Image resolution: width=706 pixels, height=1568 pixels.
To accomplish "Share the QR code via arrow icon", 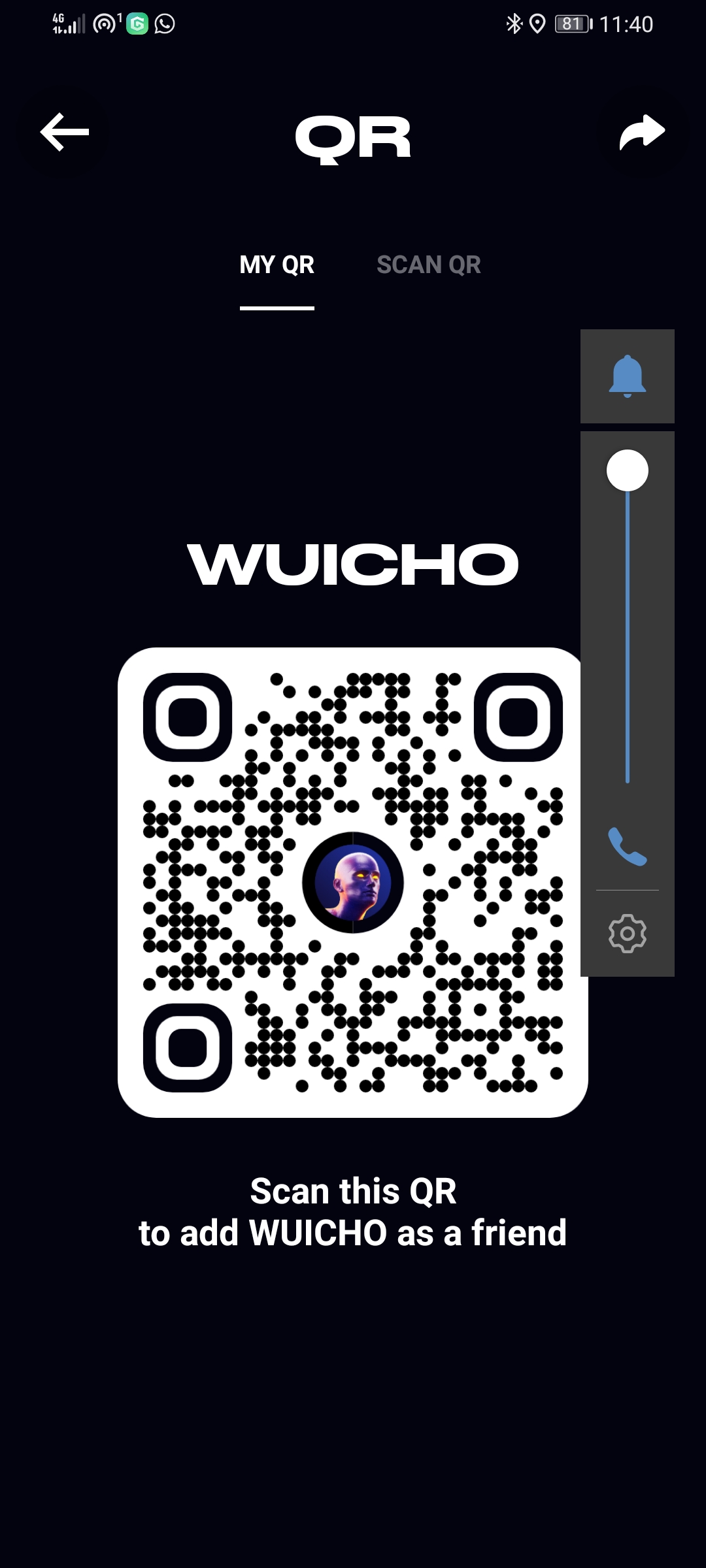I will click(642, 133).
